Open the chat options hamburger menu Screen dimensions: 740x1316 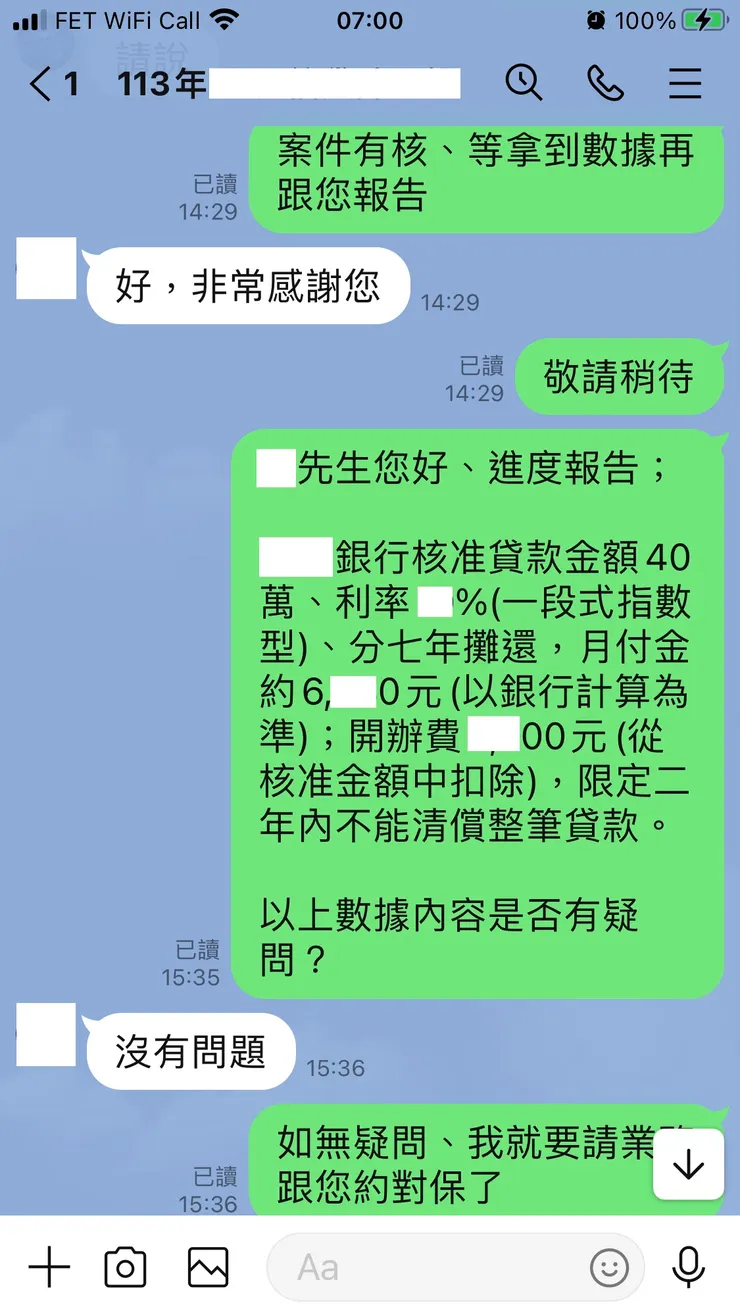click(684, 84)
